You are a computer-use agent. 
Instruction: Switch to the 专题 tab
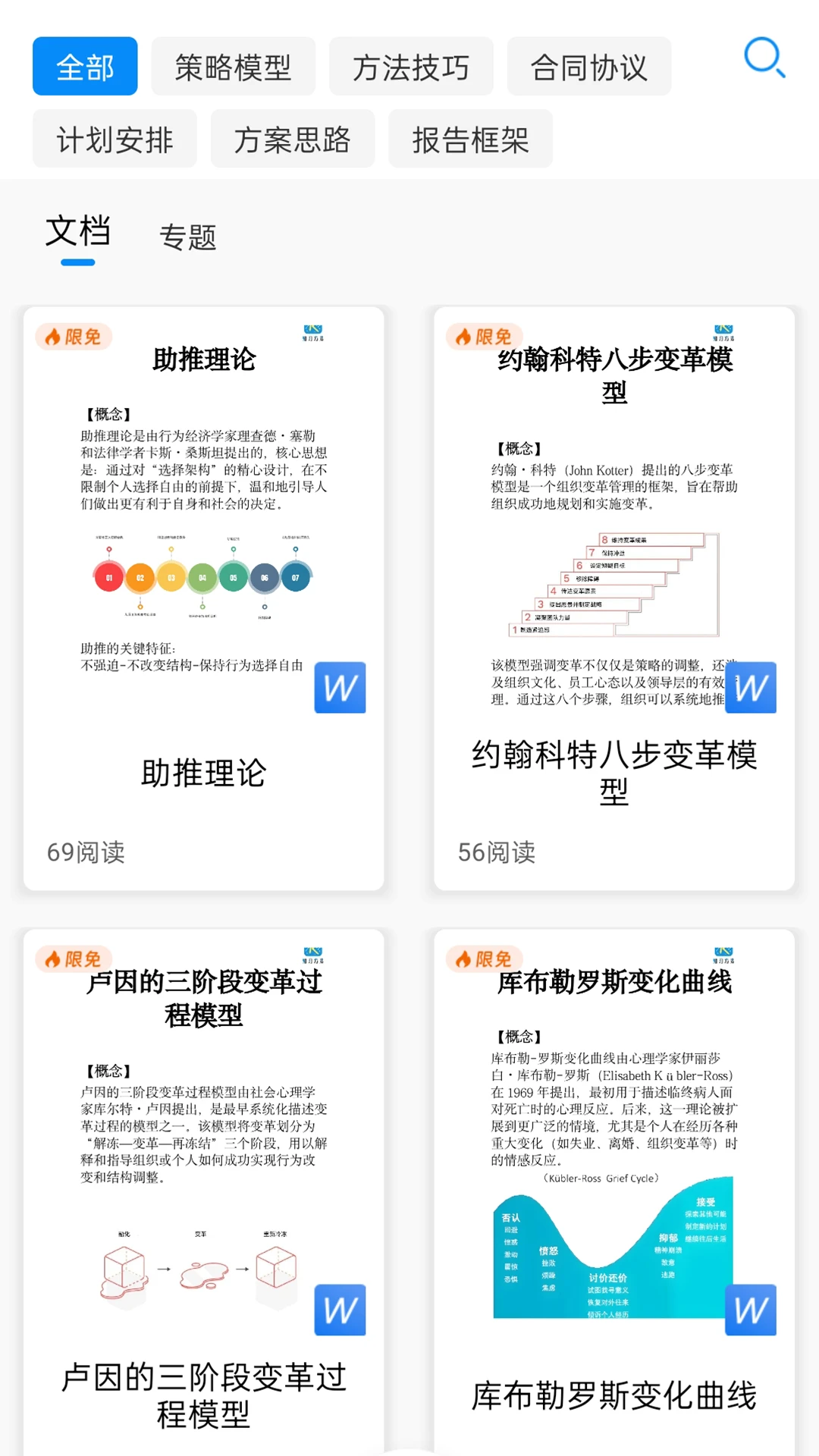pyautogui.click(x=187, y=237)
